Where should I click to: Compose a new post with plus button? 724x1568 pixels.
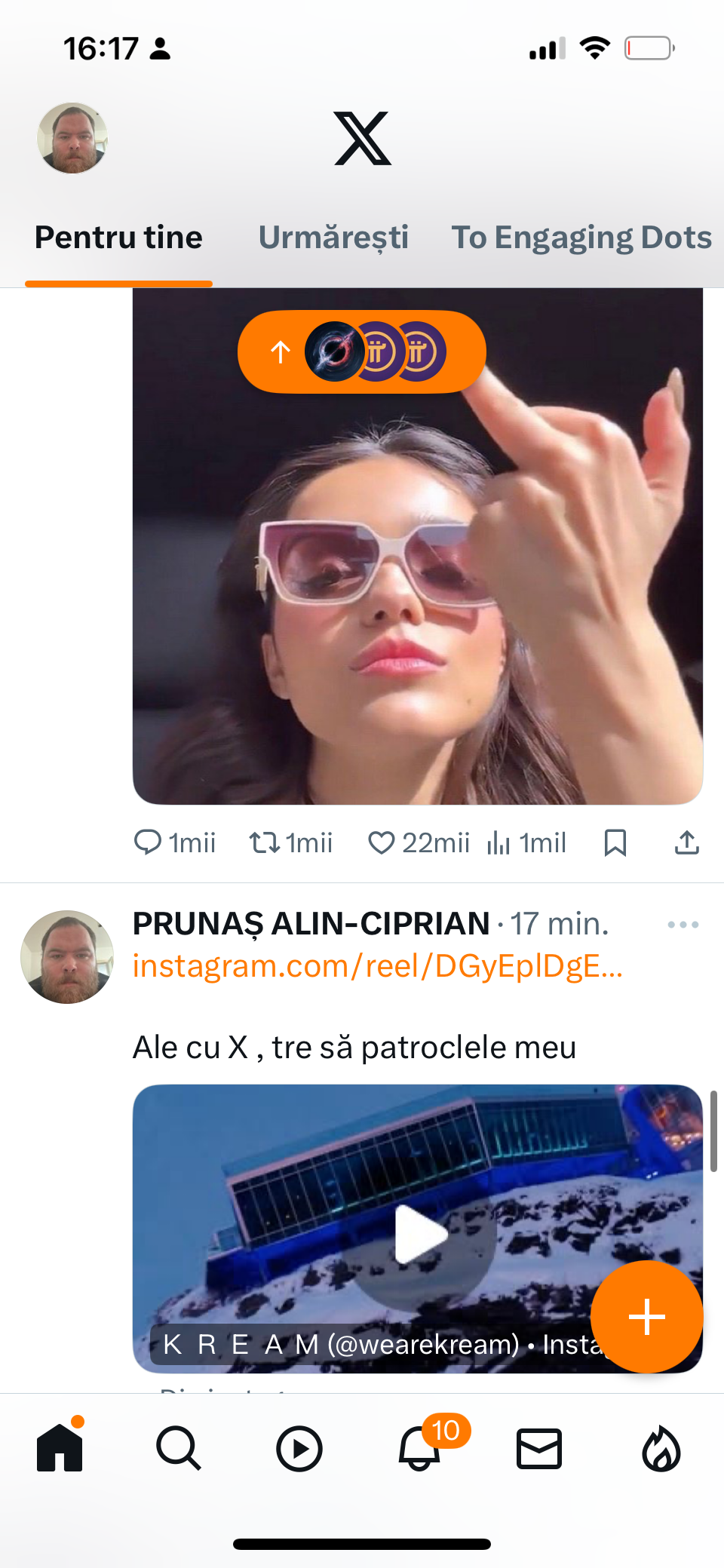pyautogui.click(x=646, y=1317)
